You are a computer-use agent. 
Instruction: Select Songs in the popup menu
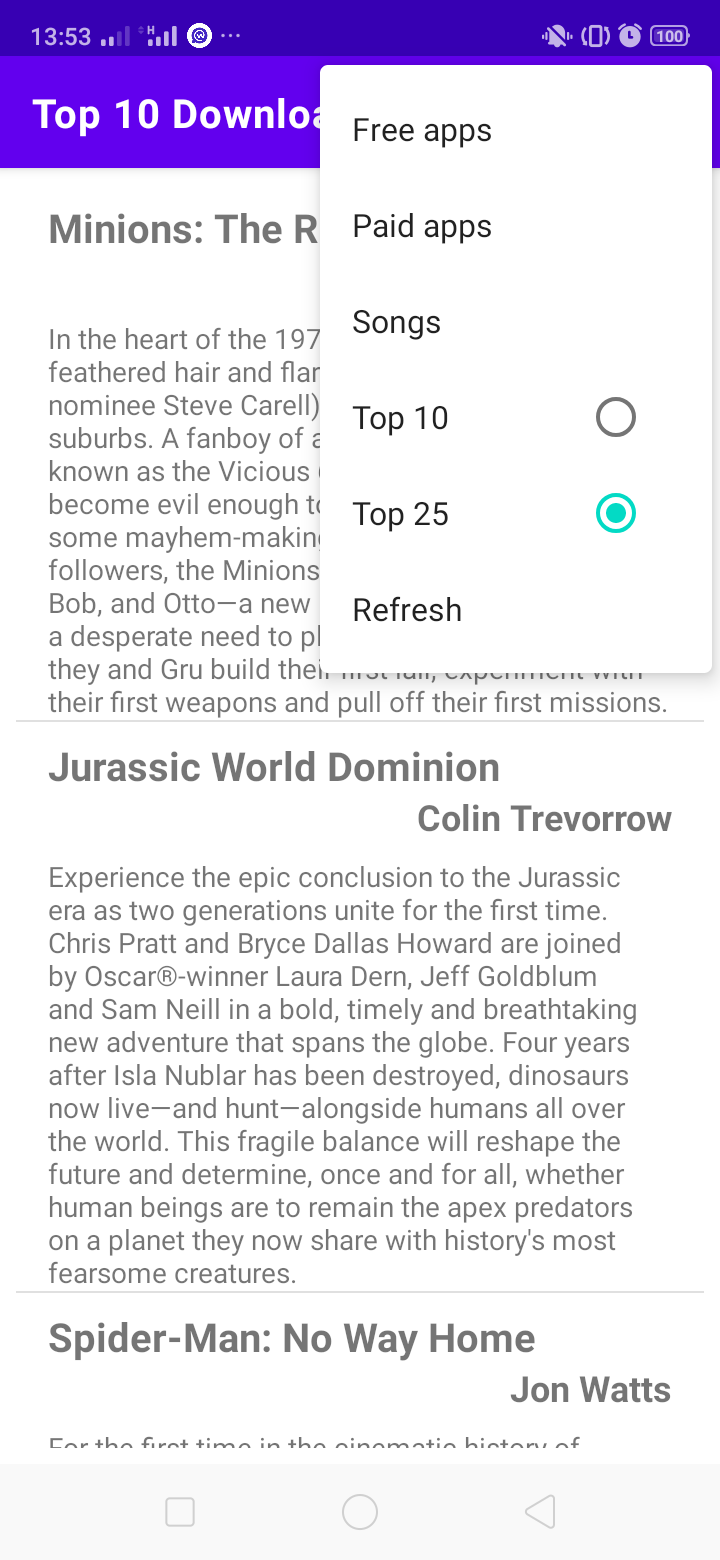tap(396, 322)
